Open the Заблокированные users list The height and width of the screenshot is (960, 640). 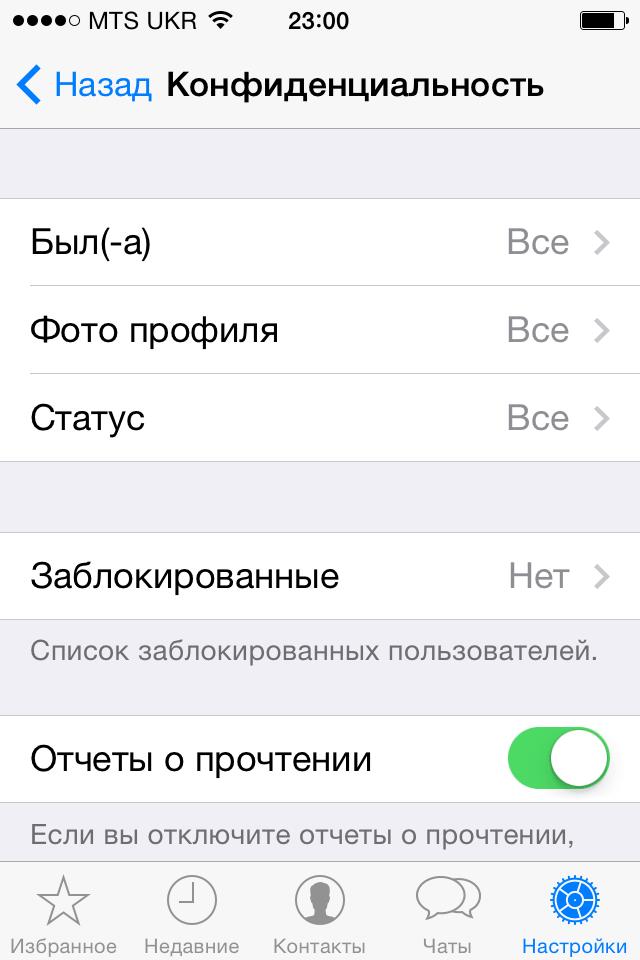pyautogui.click(x=320, y=576)
